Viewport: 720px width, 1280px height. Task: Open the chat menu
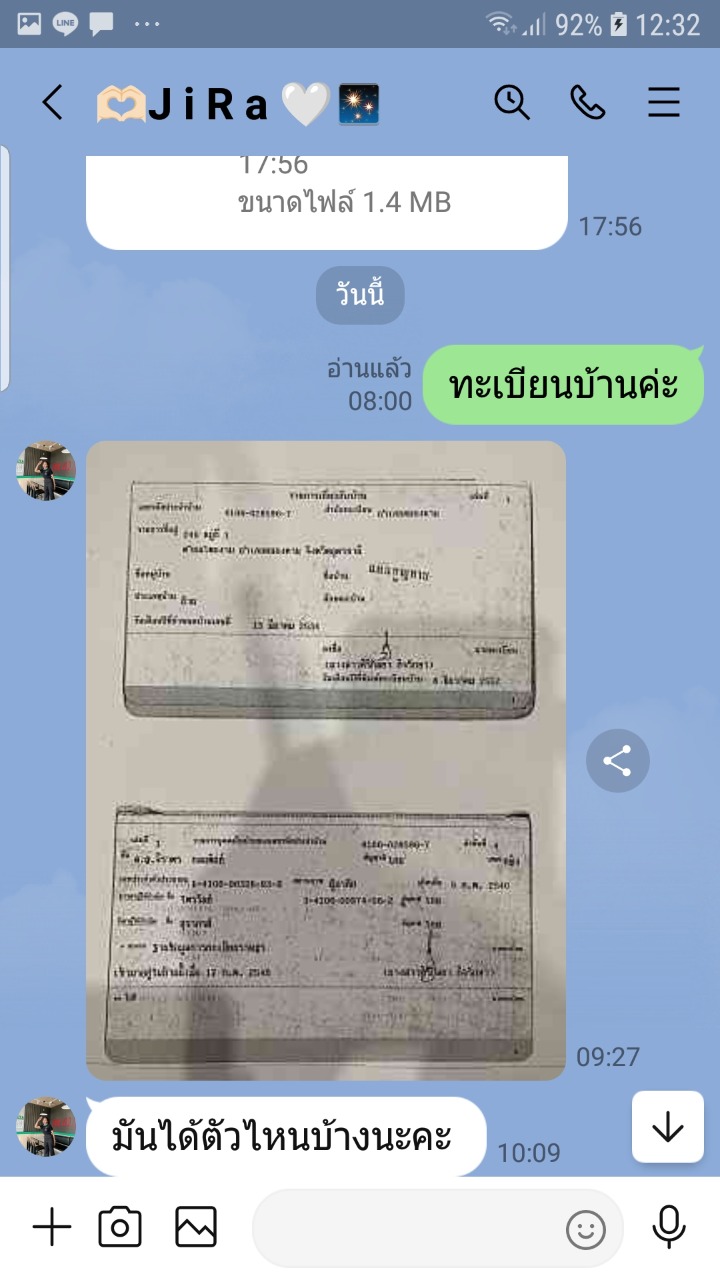pyautogui.click(x=664, y=102)
